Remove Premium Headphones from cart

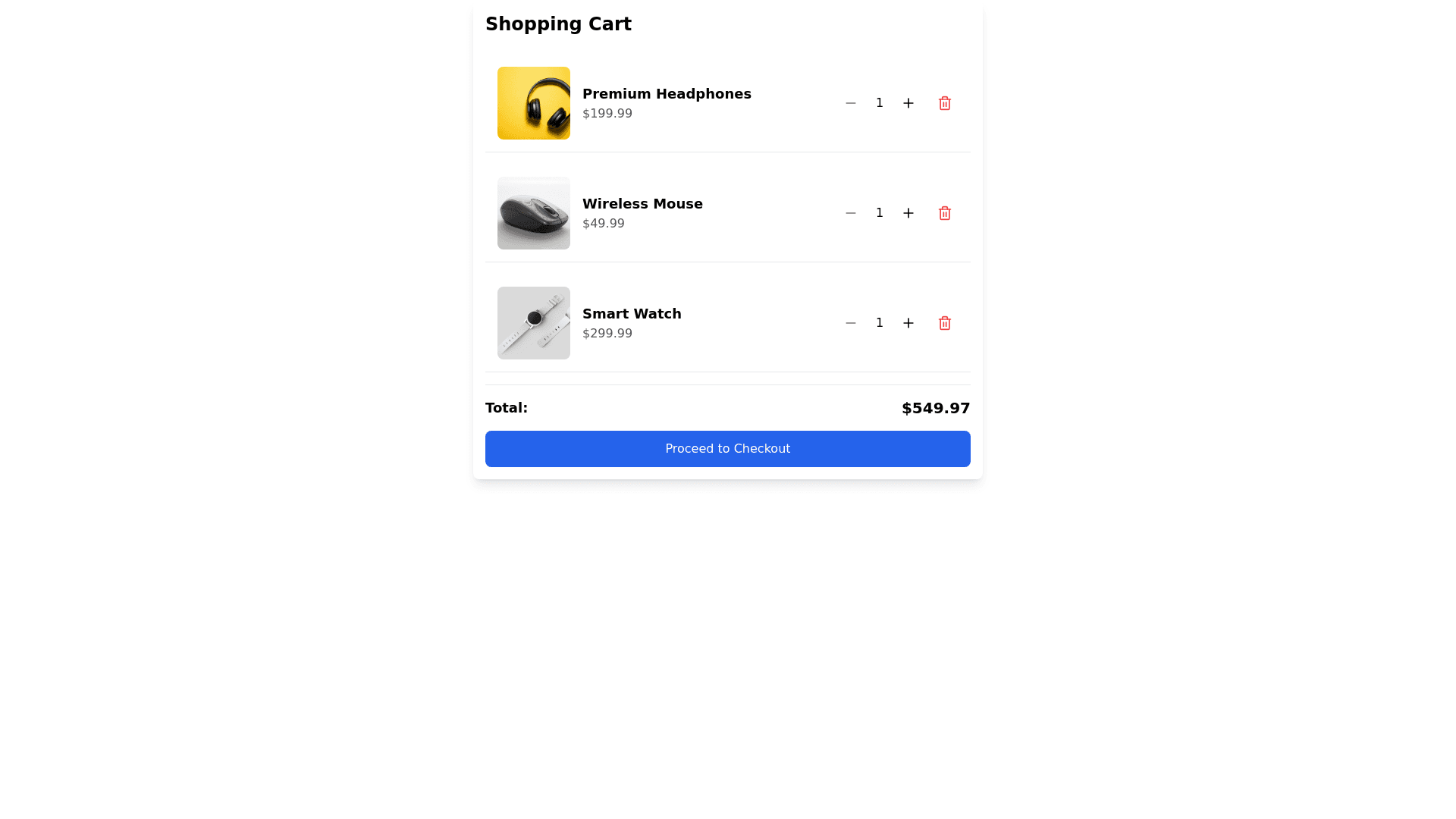point(944,103)
